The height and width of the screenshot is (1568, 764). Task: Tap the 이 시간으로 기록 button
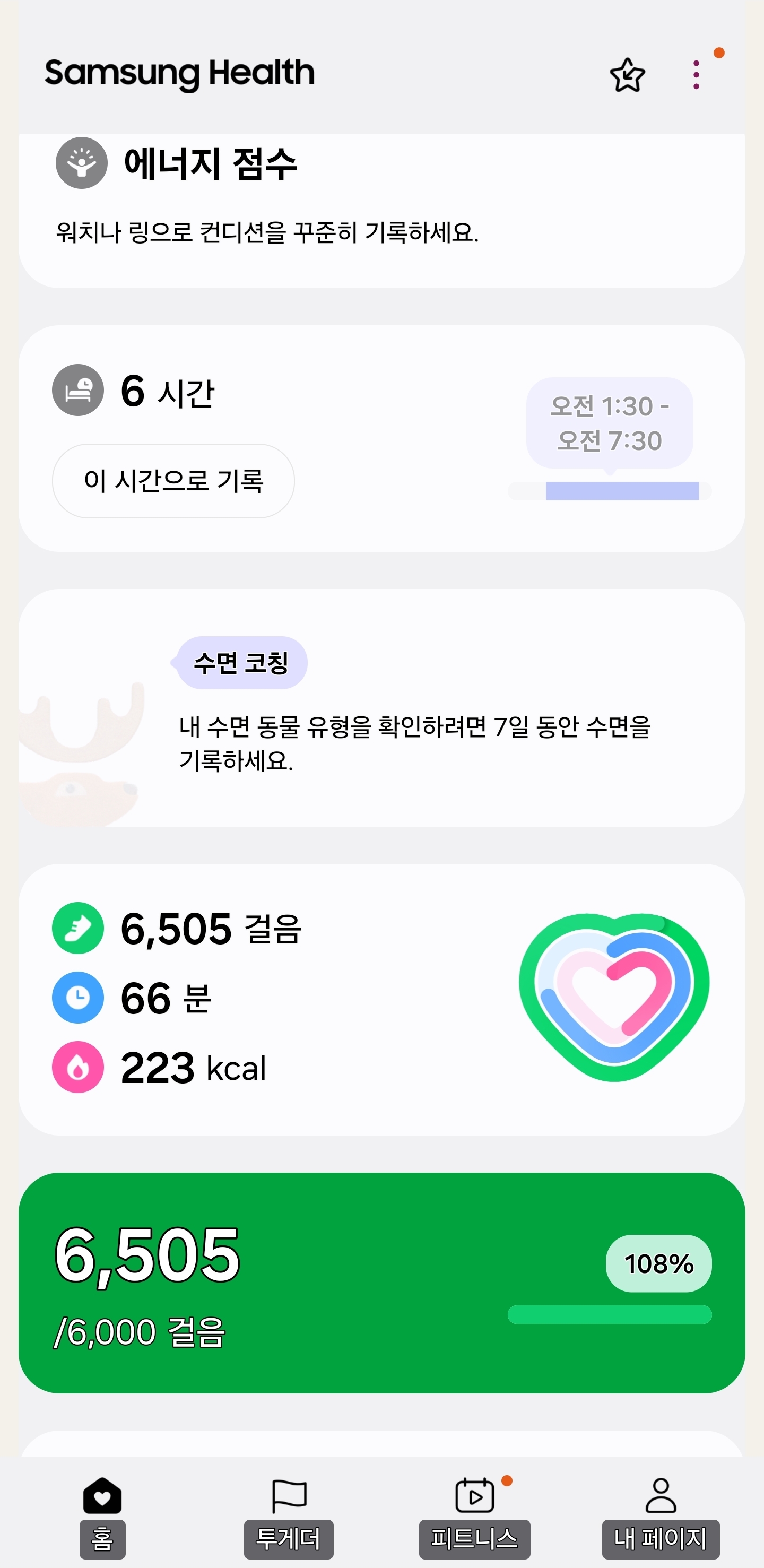pyautogui.click(x=173, y=481)
